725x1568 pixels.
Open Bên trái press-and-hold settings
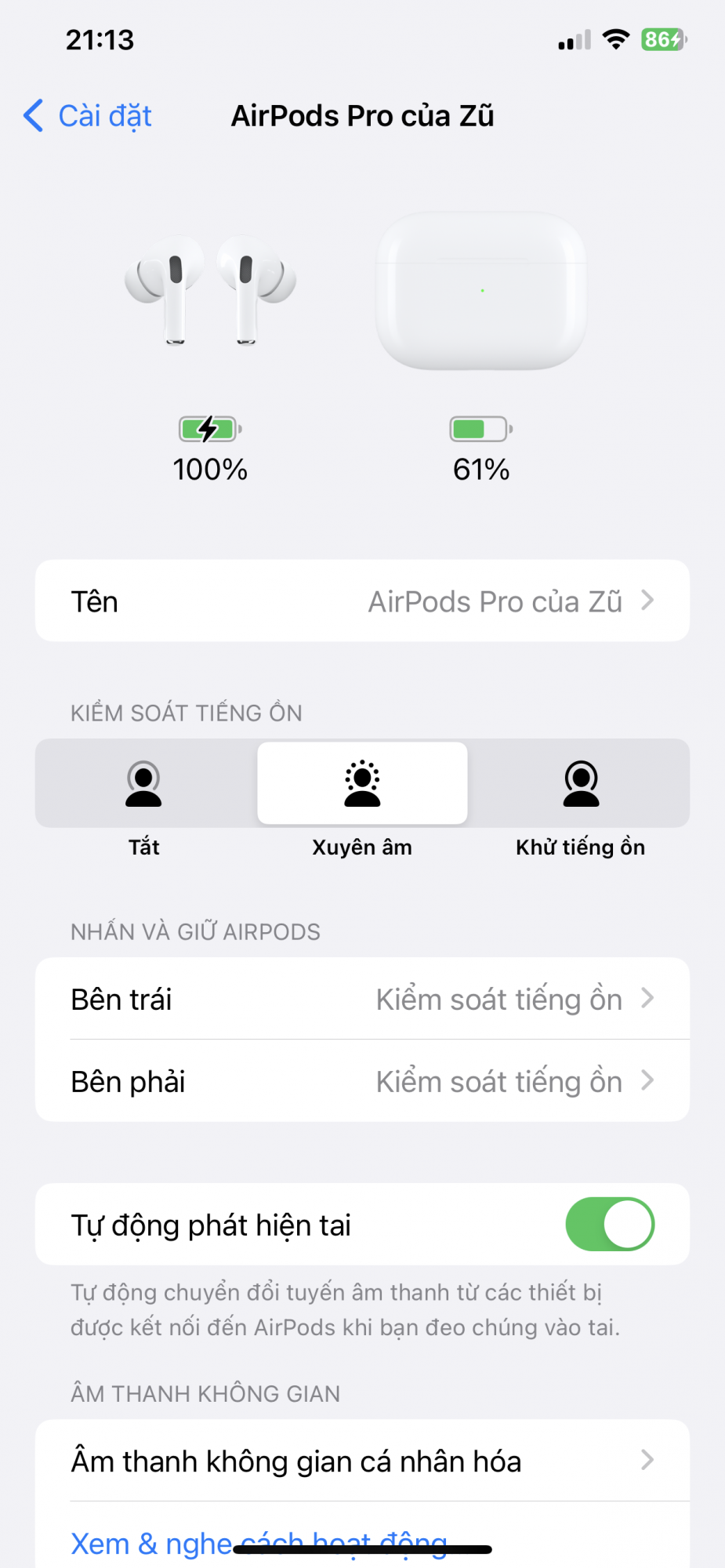point(362,999)
